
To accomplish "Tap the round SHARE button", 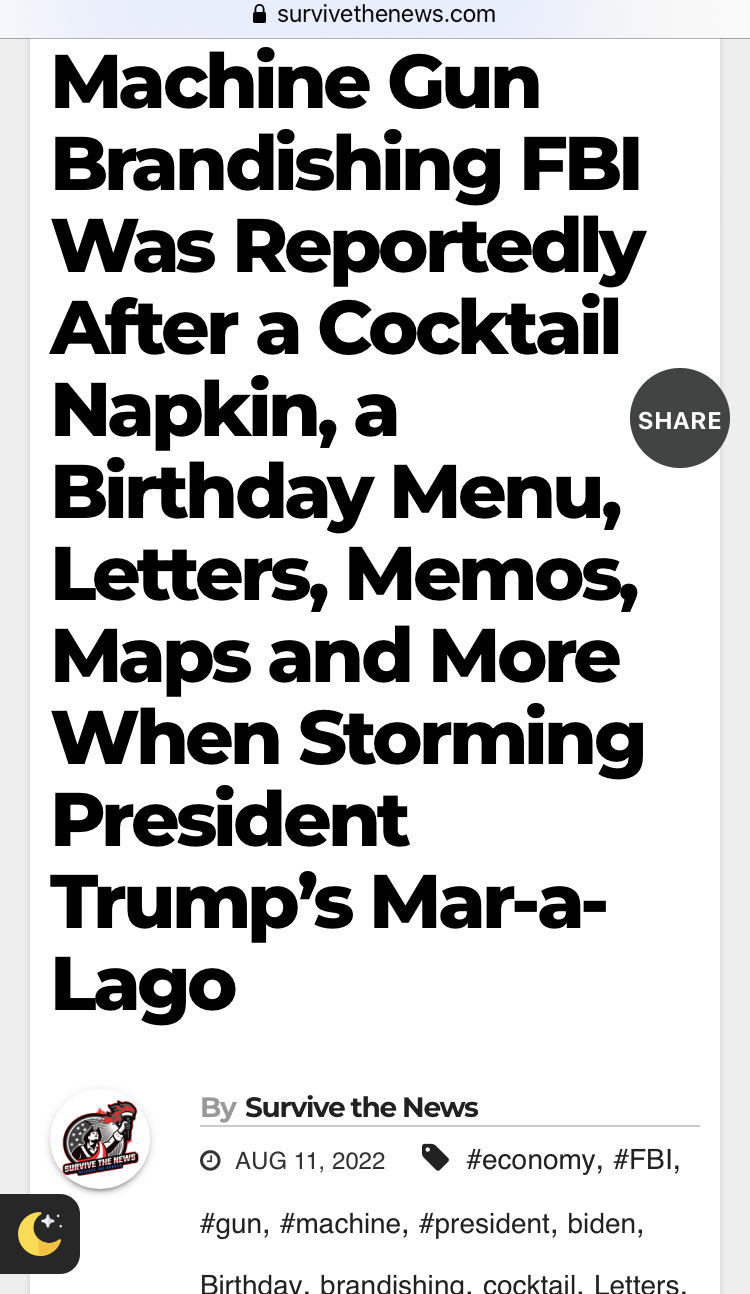I will click(680, 419).
